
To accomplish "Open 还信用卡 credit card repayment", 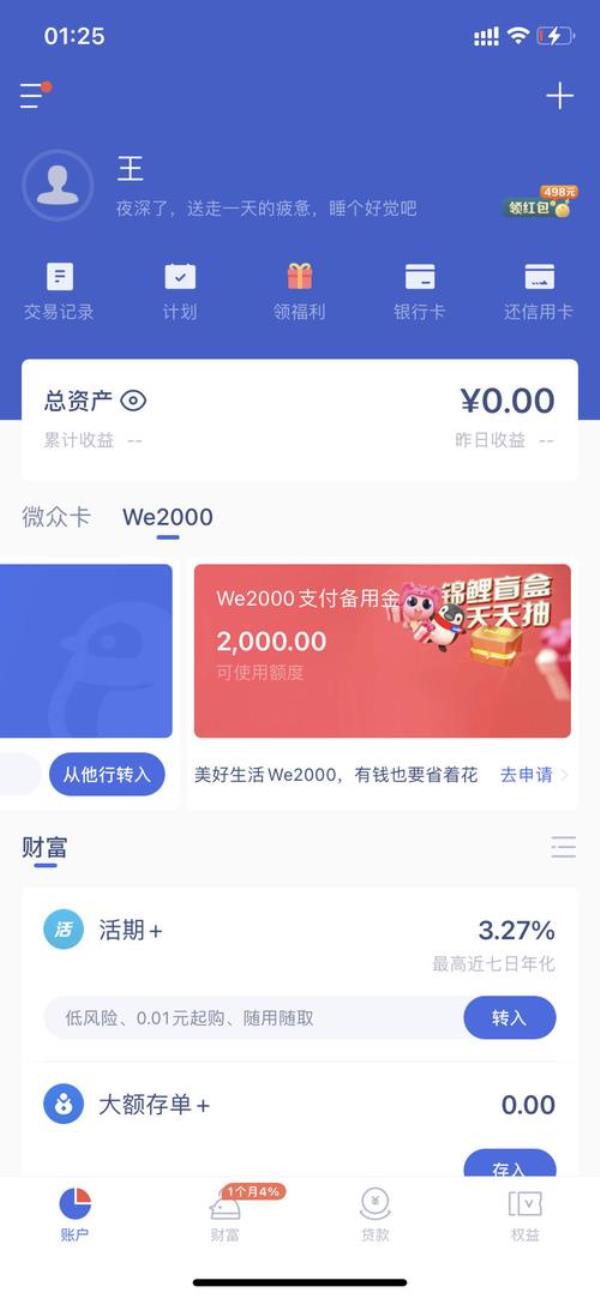I will coord(539,290).
